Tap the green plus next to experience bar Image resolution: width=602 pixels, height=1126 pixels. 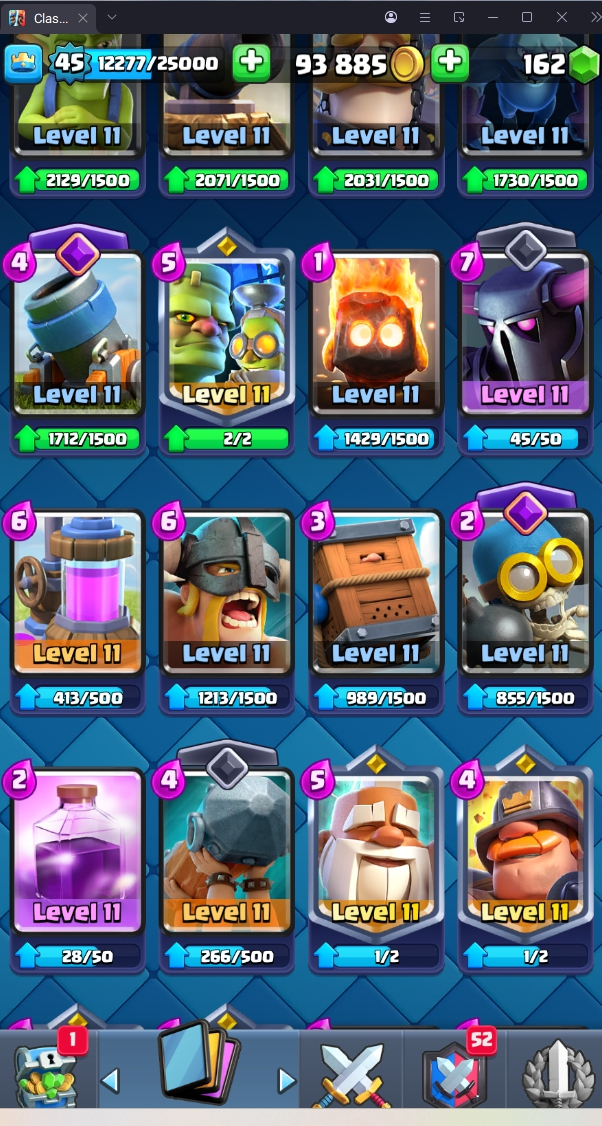(x=251, y=62)
